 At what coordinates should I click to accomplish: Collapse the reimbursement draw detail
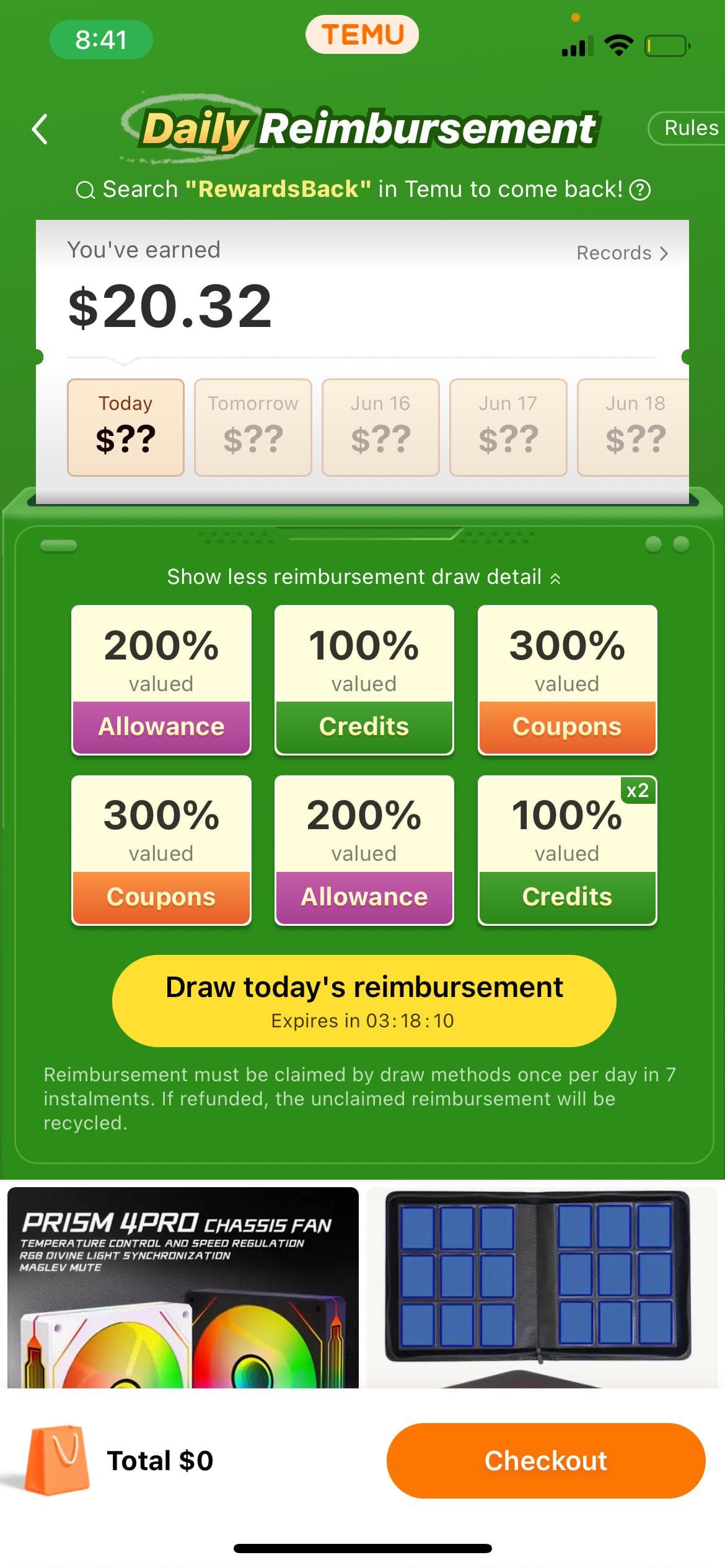click(364, 577)
